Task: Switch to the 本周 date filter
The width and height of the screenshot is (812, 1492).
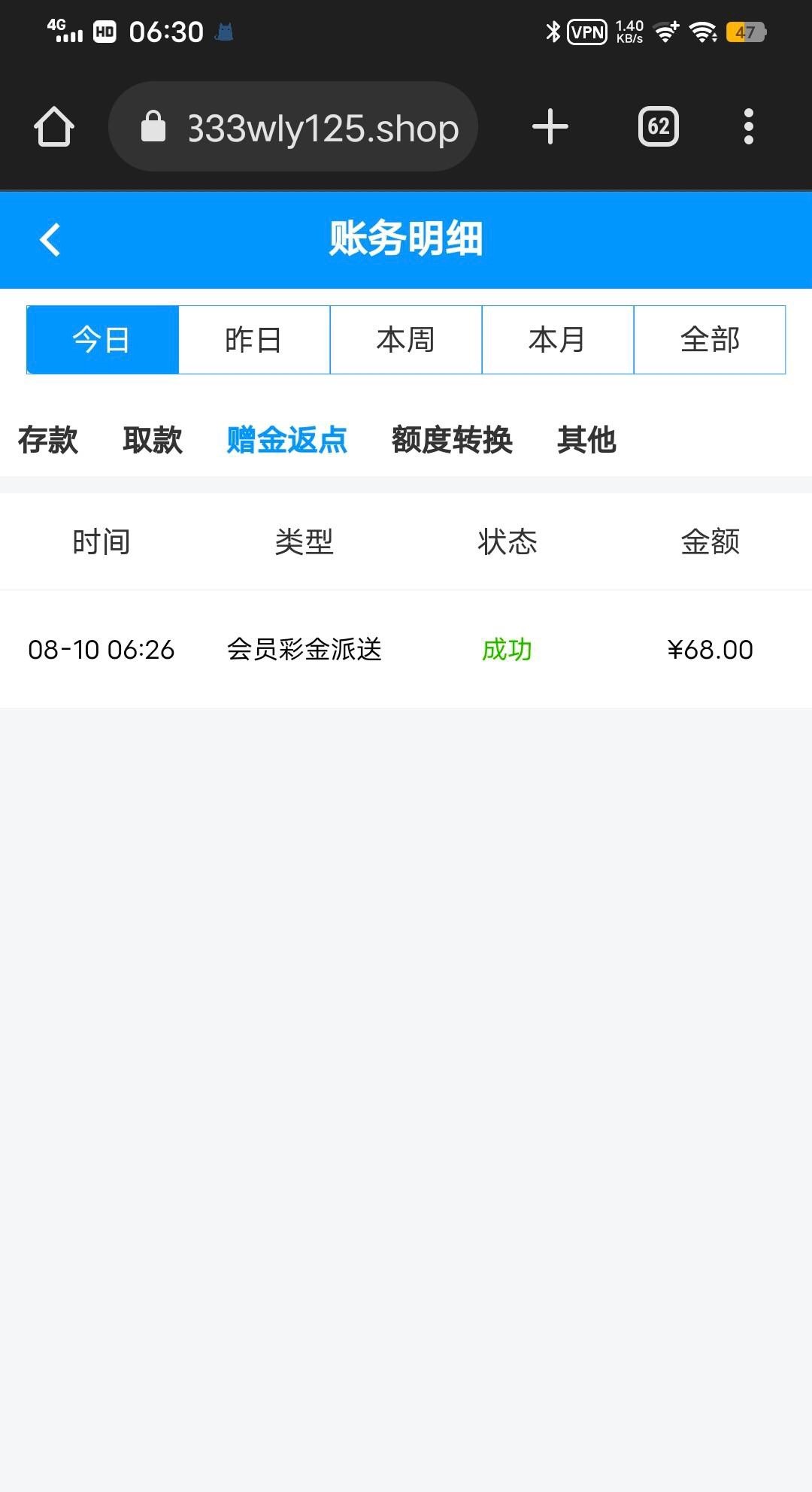Action: coord(406,340)
